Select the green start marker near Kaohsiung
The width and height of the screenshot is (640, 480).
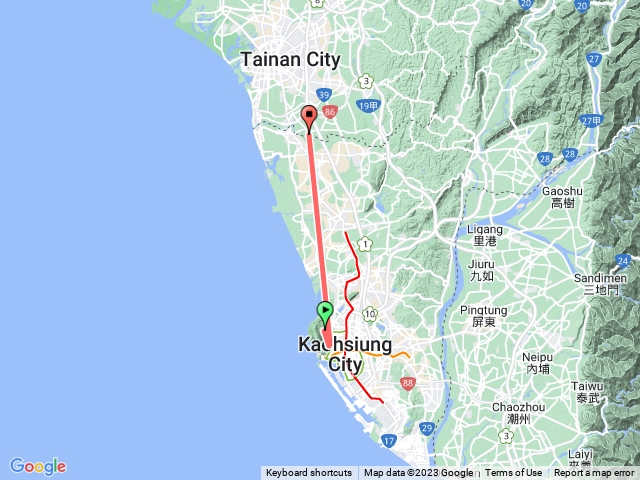[x=325, y=312]
